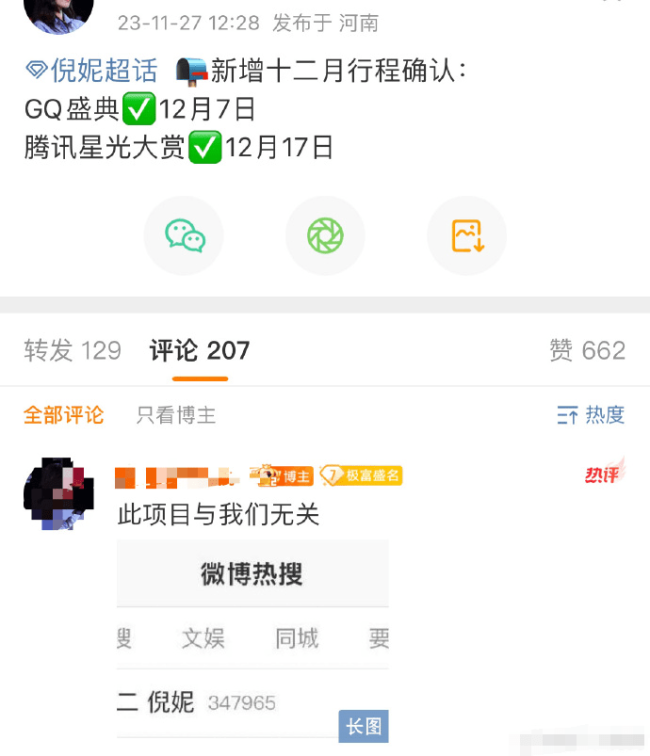650x756 pixels.
Task: Select the 全部评论 filter
Action: tap(63, 414)
